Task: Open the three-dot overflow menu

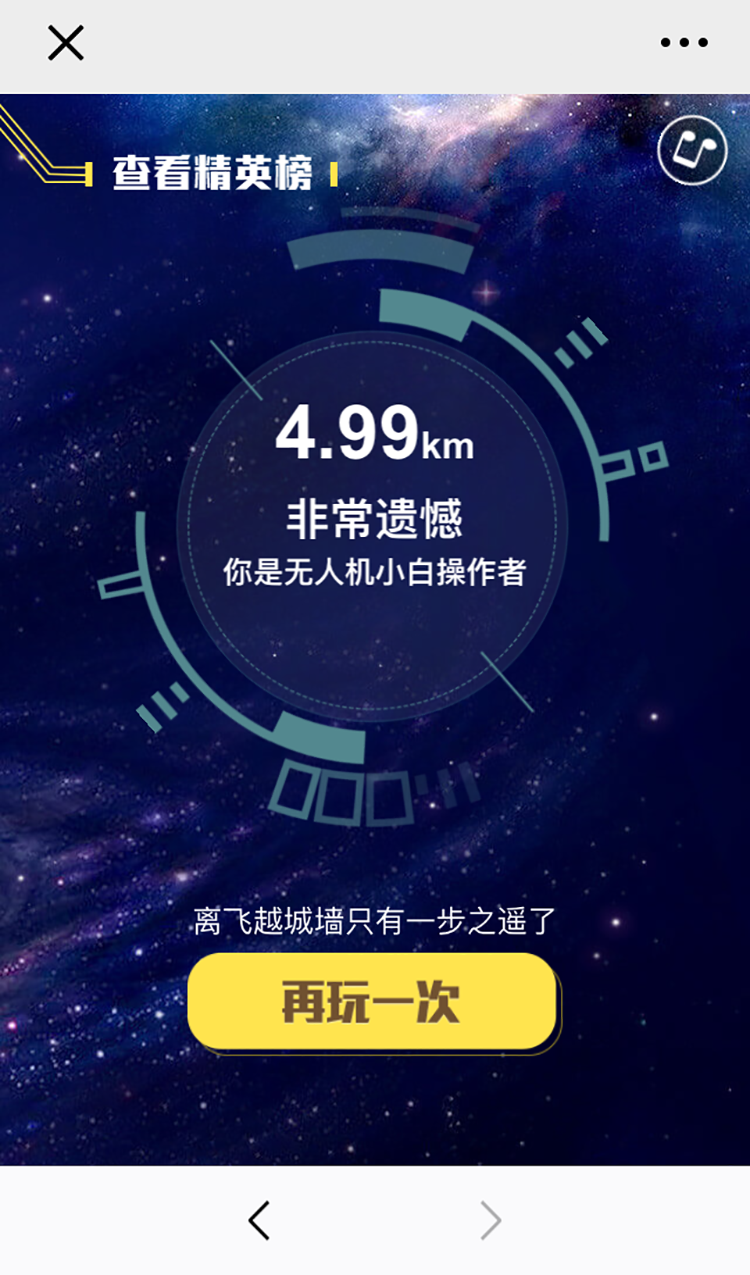Action: pyautogui.click(x=684, y=43)
